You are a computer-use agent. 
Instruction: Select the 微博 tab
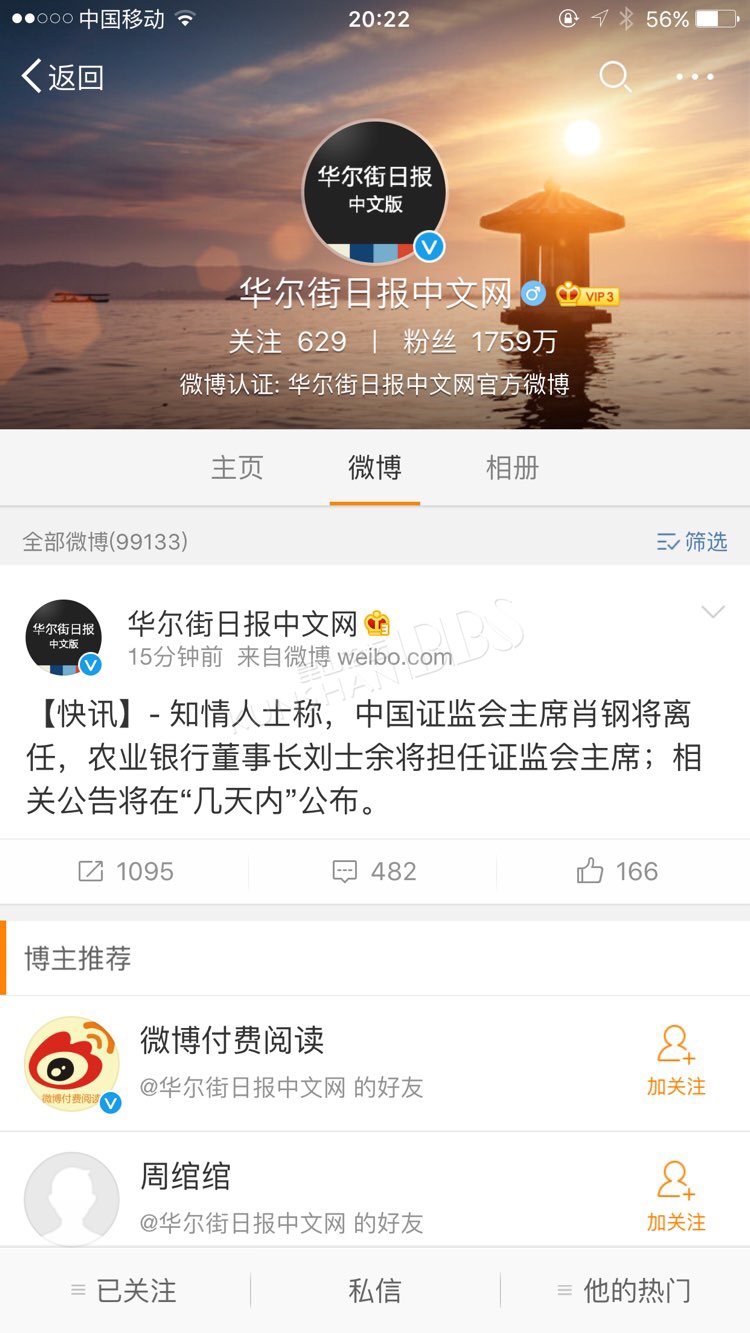tap(375, 468)
